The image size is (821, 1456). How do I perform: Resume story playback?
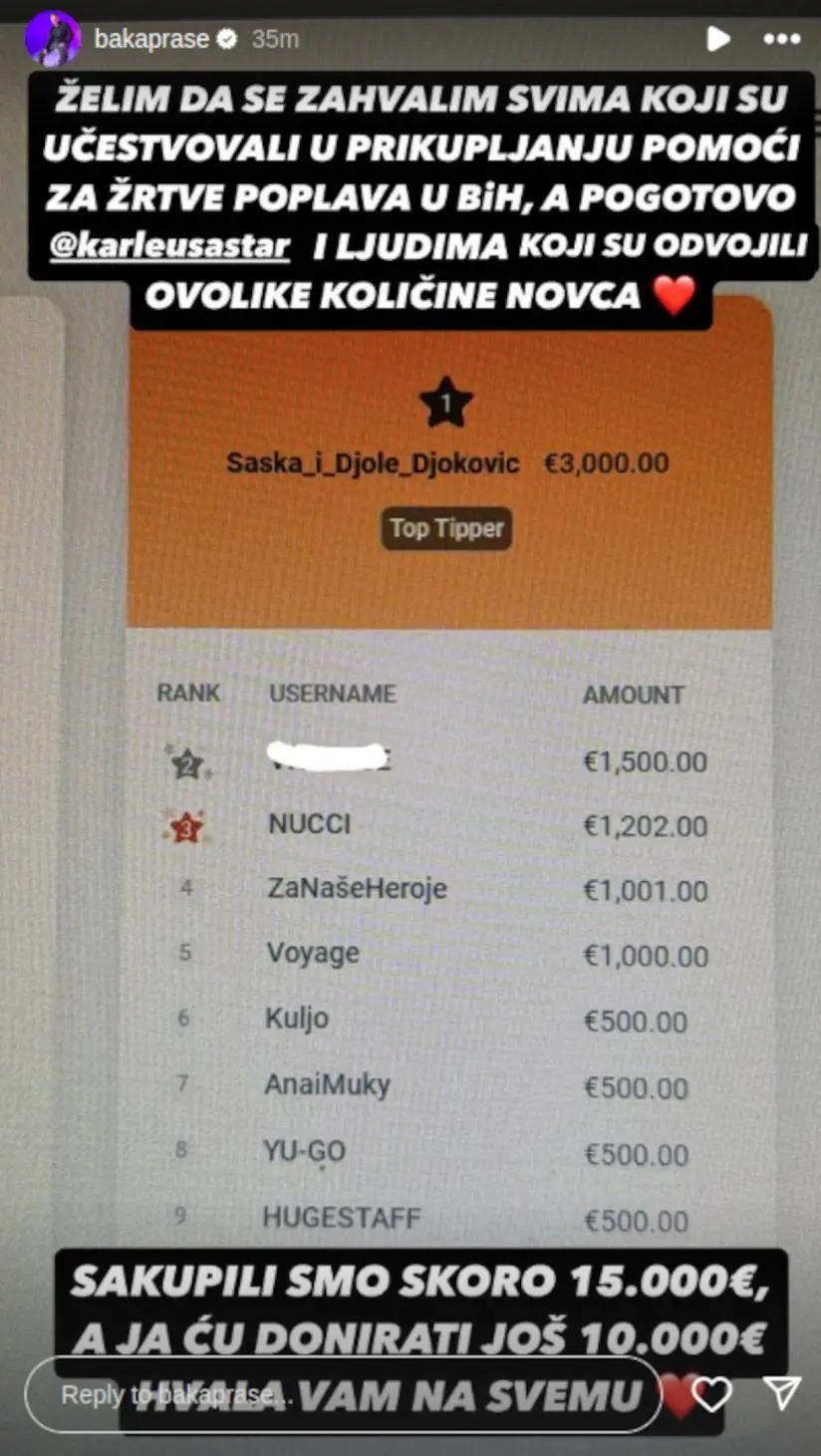point(716,39)
